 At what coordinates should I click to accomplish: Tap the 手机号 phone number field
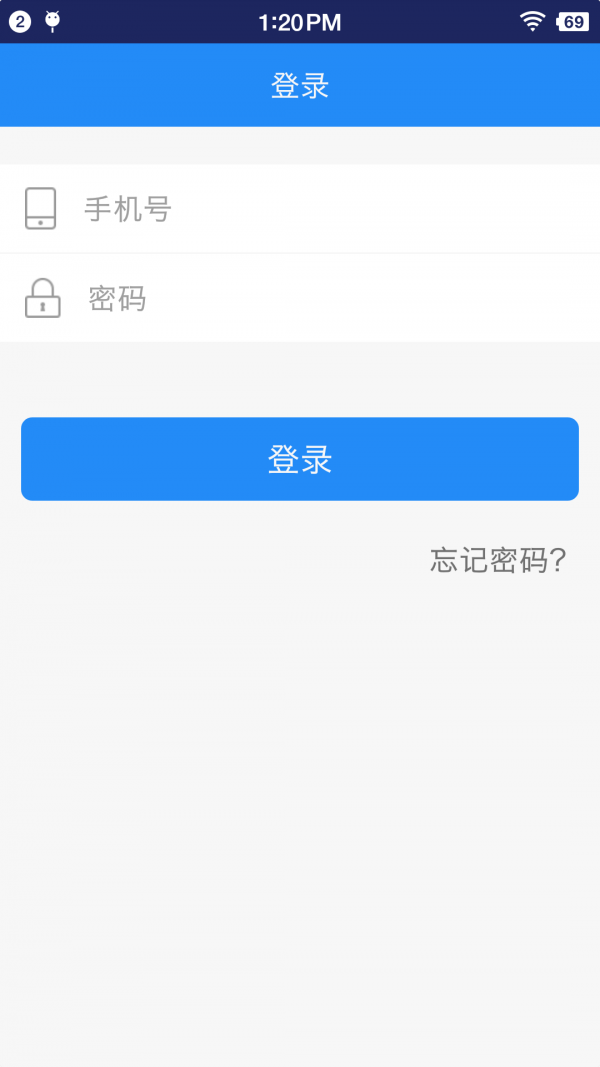coord(330,209)
